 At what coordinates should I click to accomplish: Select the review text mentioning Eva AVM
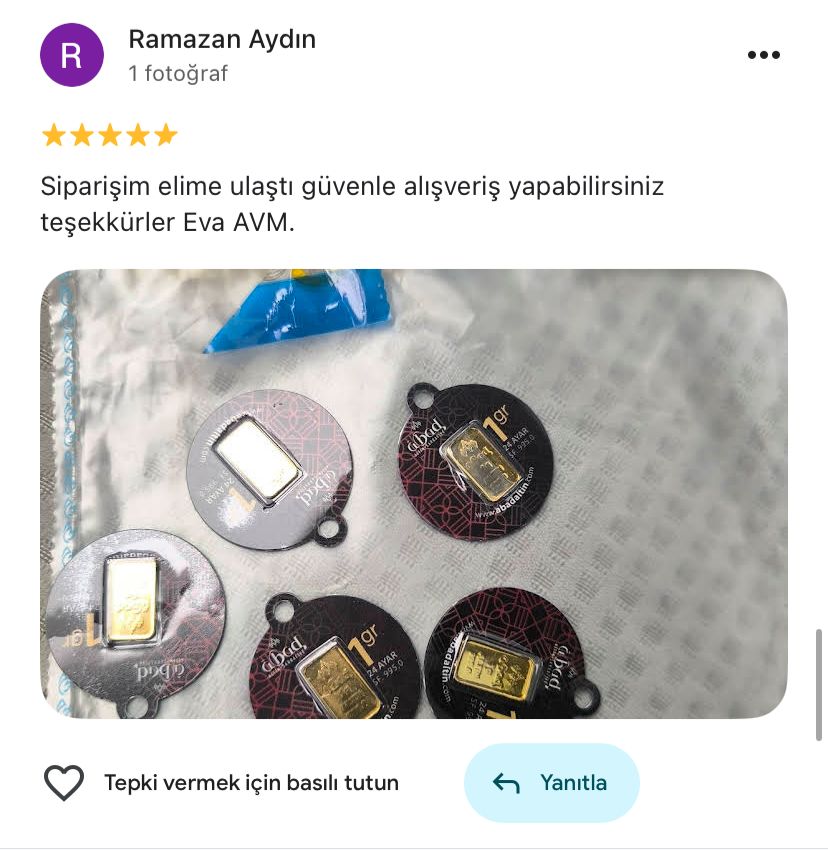coord(350,200)
